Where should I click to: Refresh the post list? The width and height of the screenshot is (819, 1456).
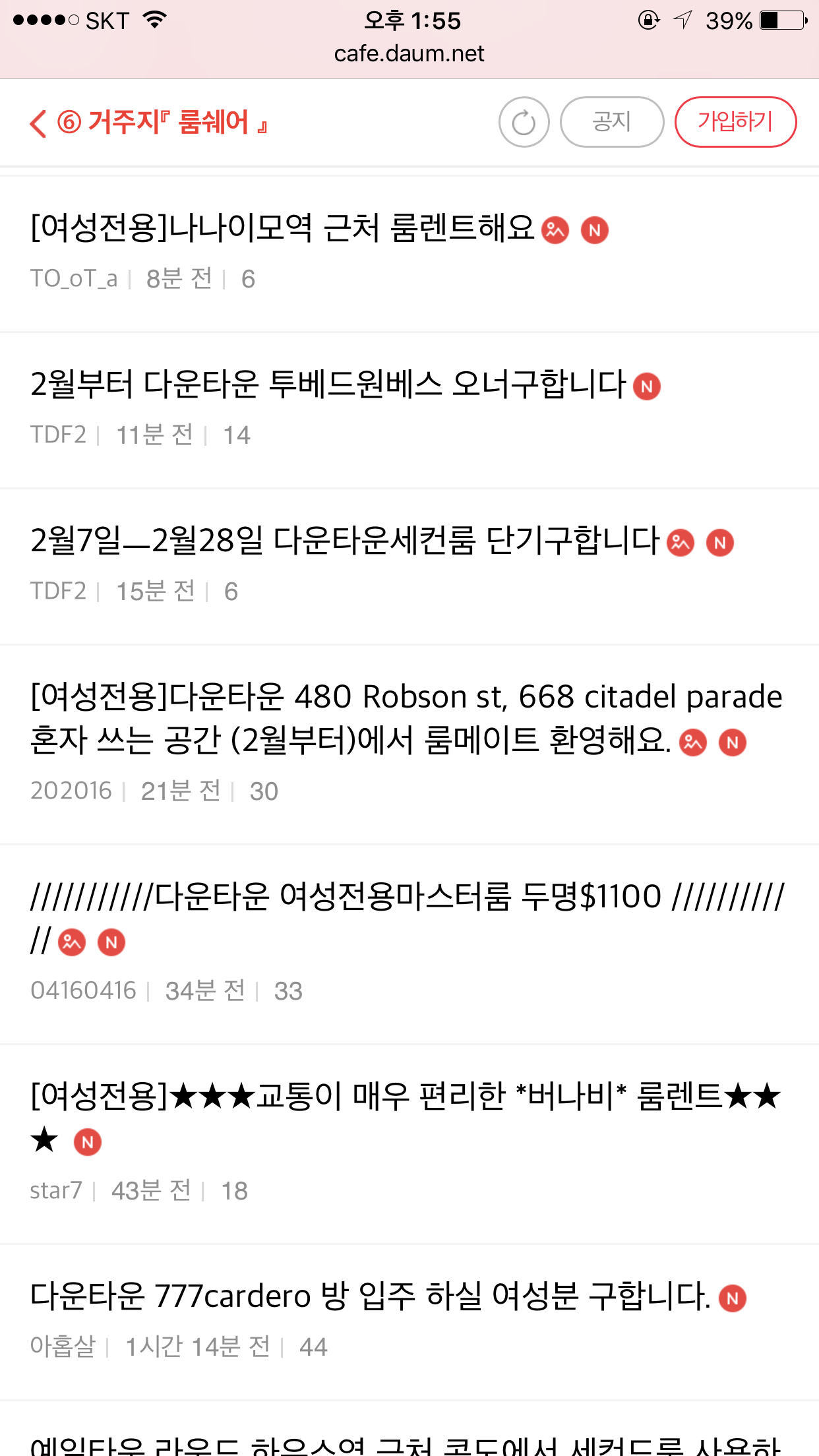point(524,123)
